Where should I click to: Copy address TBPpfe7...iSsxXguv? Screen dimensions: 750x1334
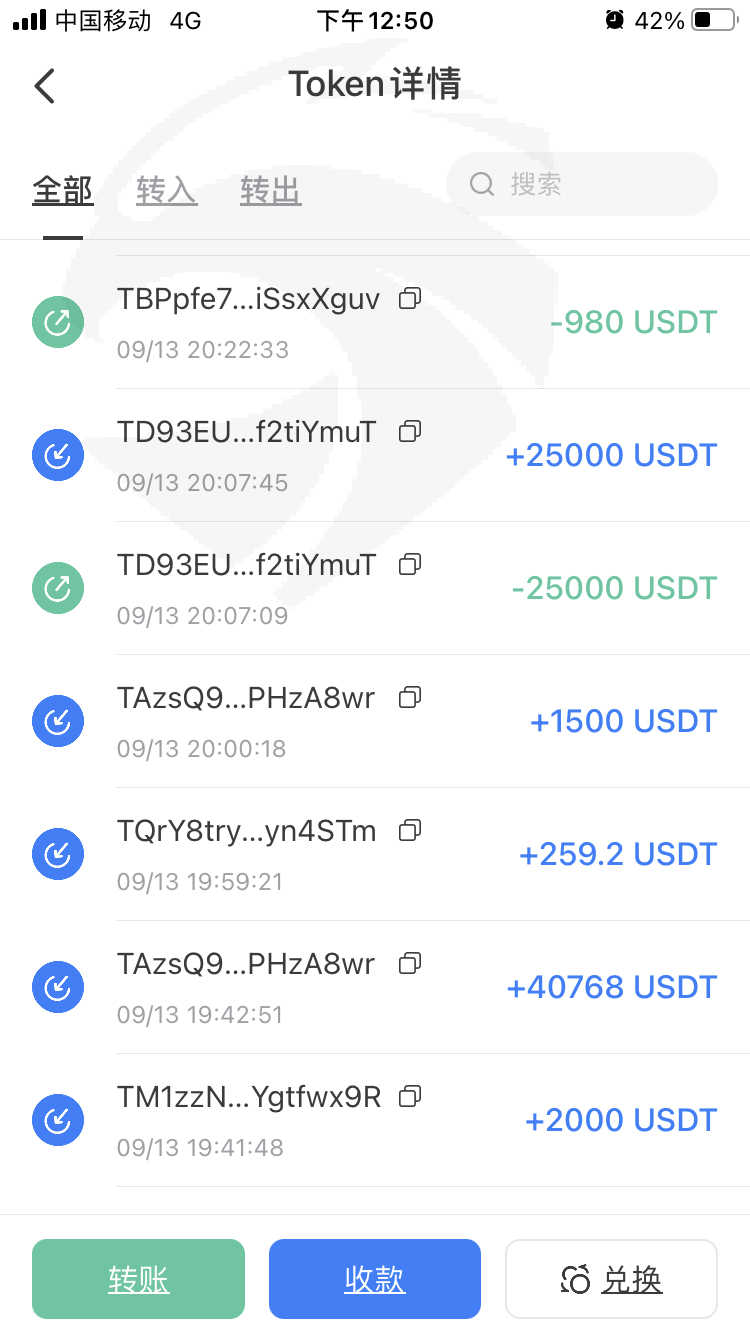click(410, 298)
